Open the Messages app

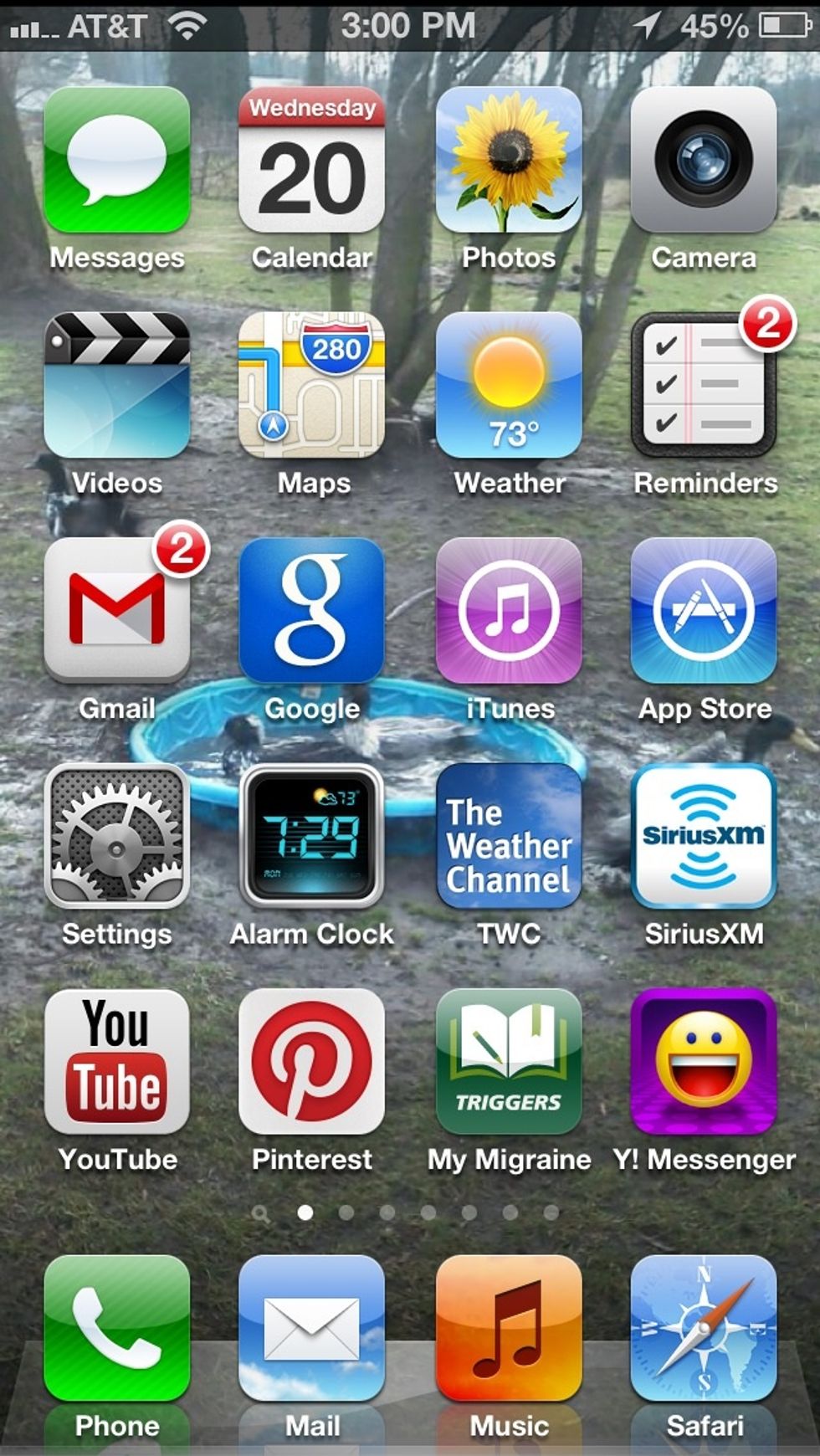[x=115, y=163]
